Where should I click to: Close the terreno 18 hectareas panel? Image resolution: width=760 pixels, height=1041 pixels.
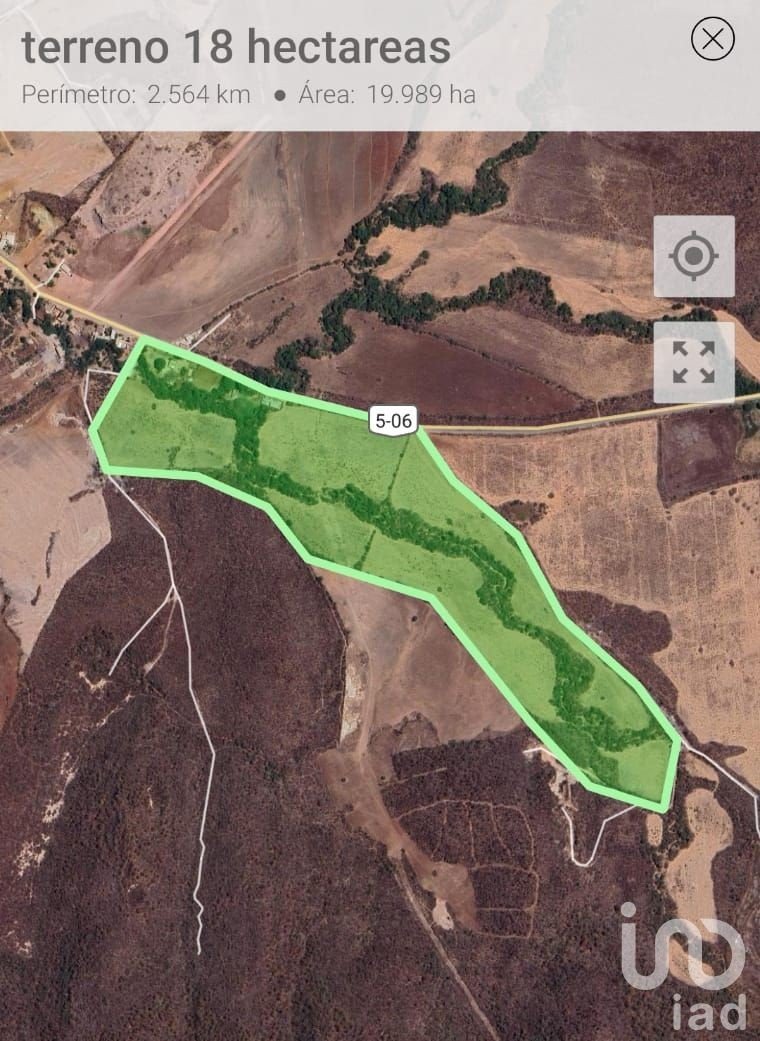pos(713,40)
